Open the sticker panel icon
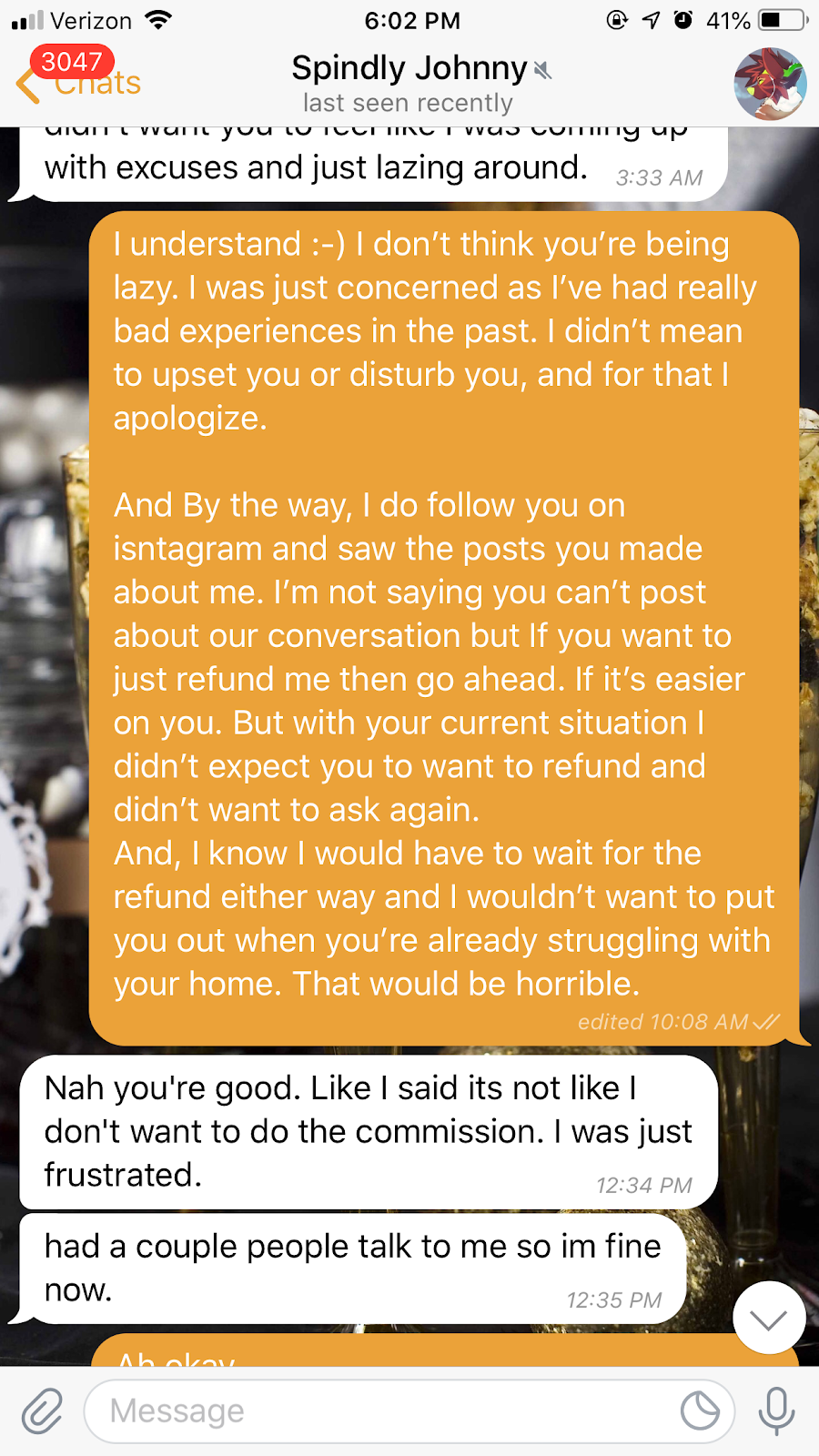819x1456 pixels. [700, 1411]
